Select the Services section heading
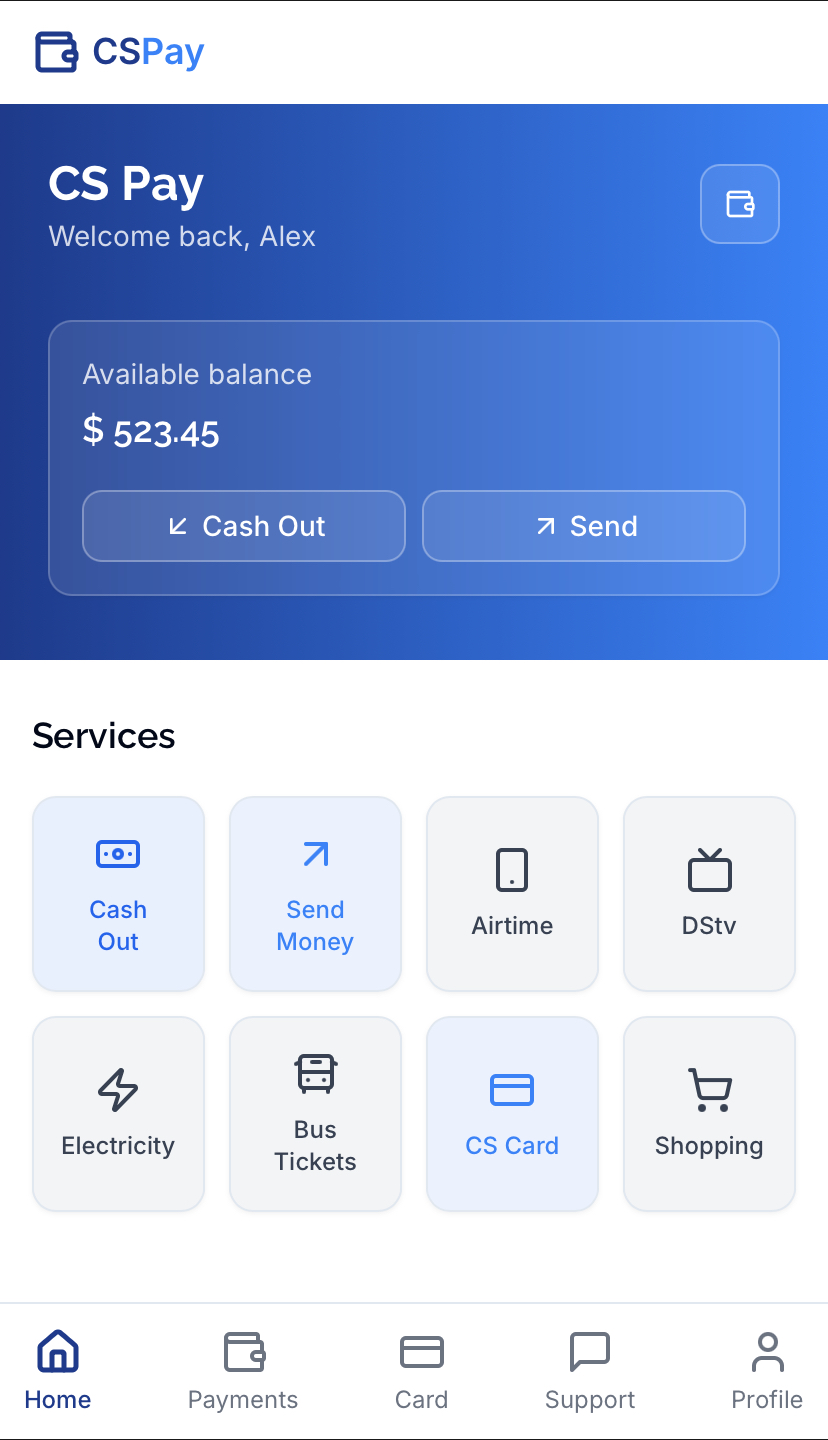 click(103, 735)
